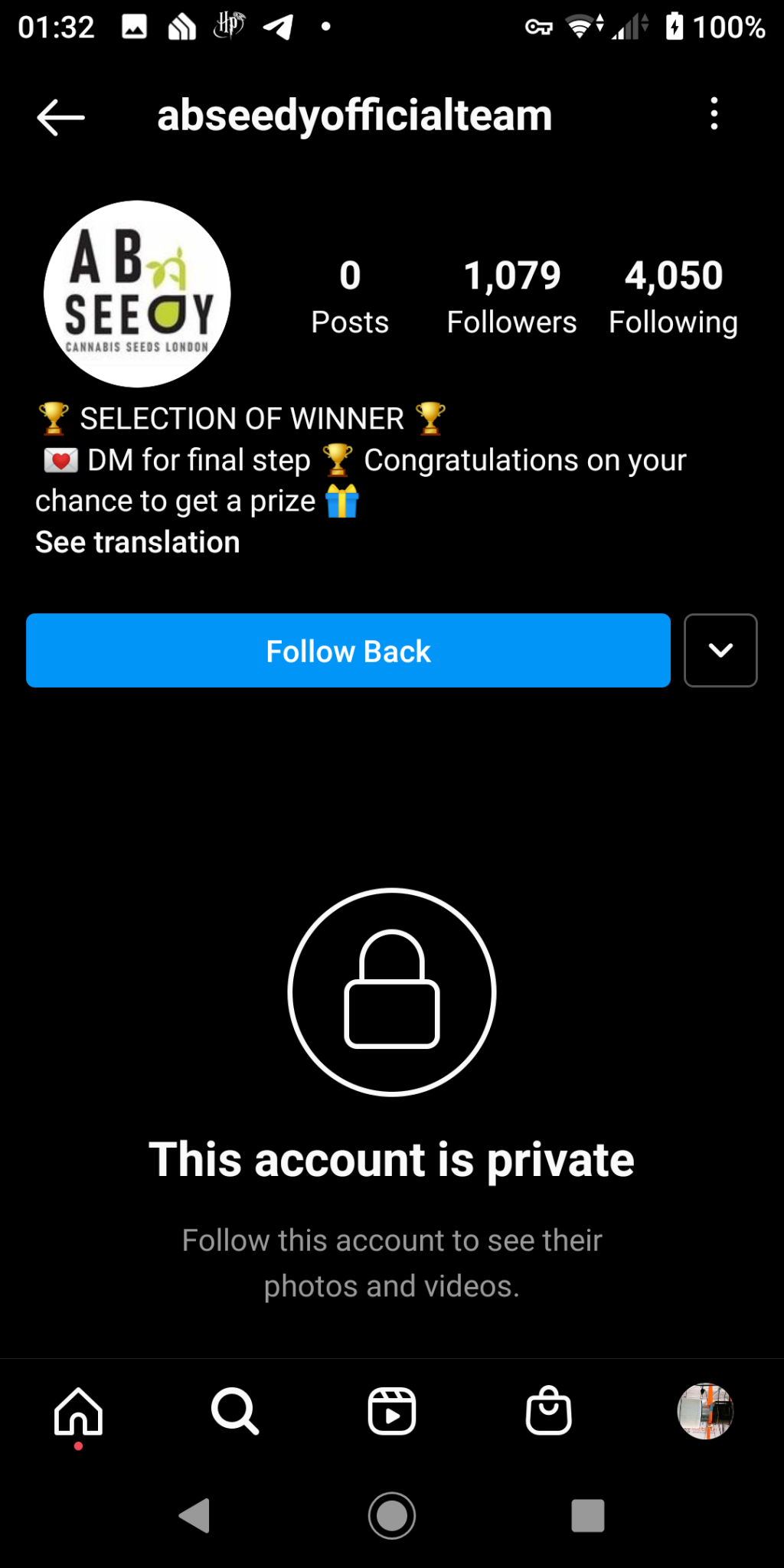Expand suggested accounts chevron dropdown
The image size is (784, 1568).
pyautogui.click(x=720, y=651)
